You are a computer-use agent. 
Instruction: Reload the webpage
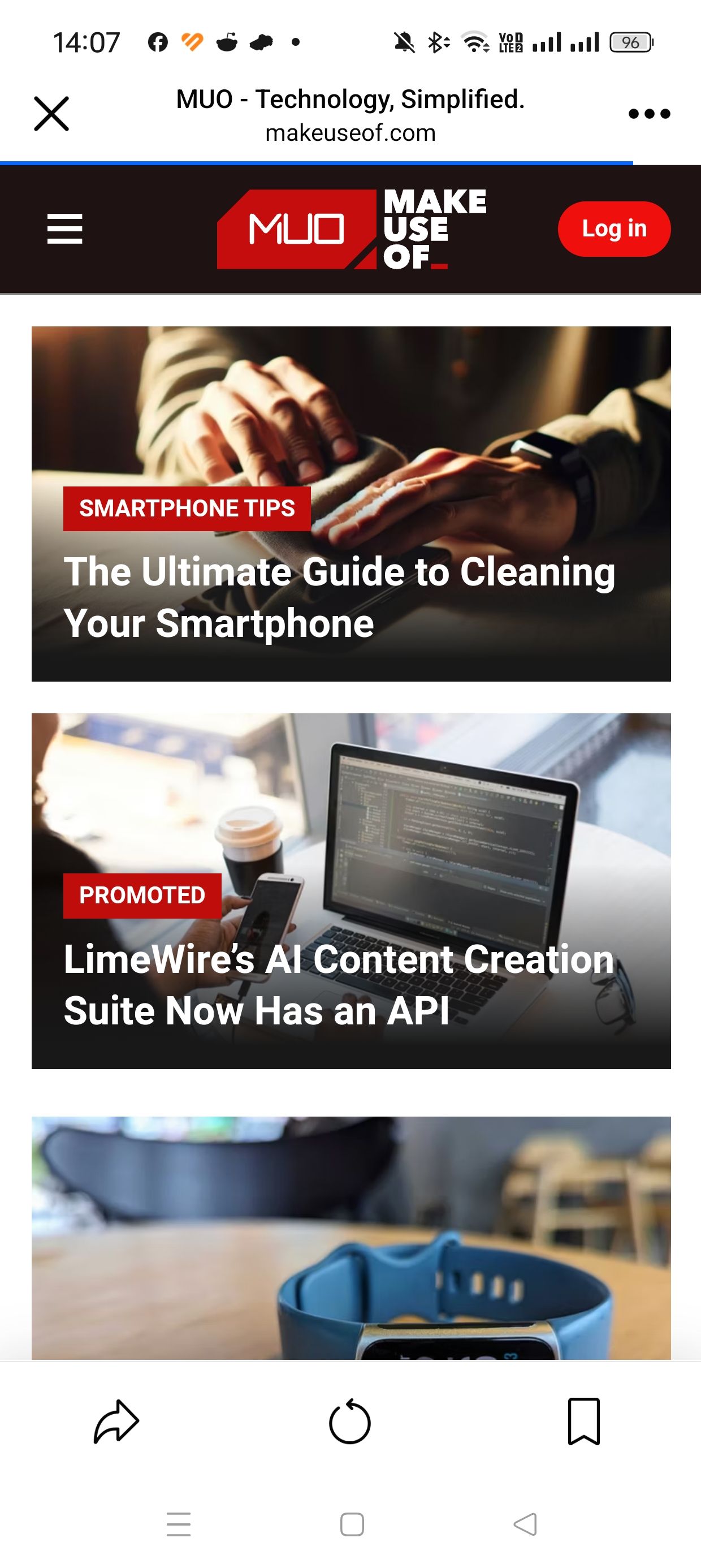point(350,1422)
